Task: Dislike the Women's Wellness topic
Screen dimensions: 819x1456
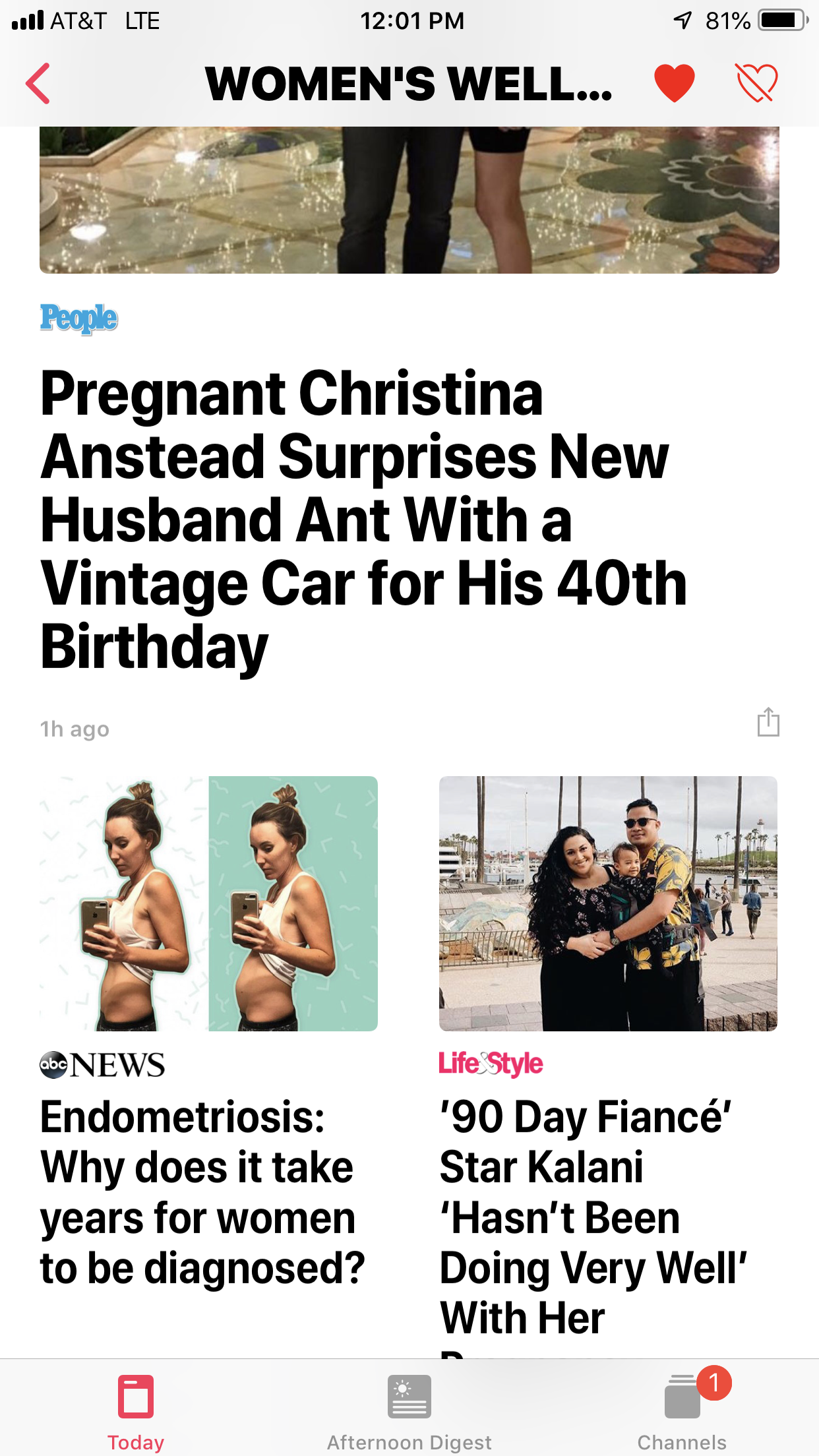Action: point(756,84)
